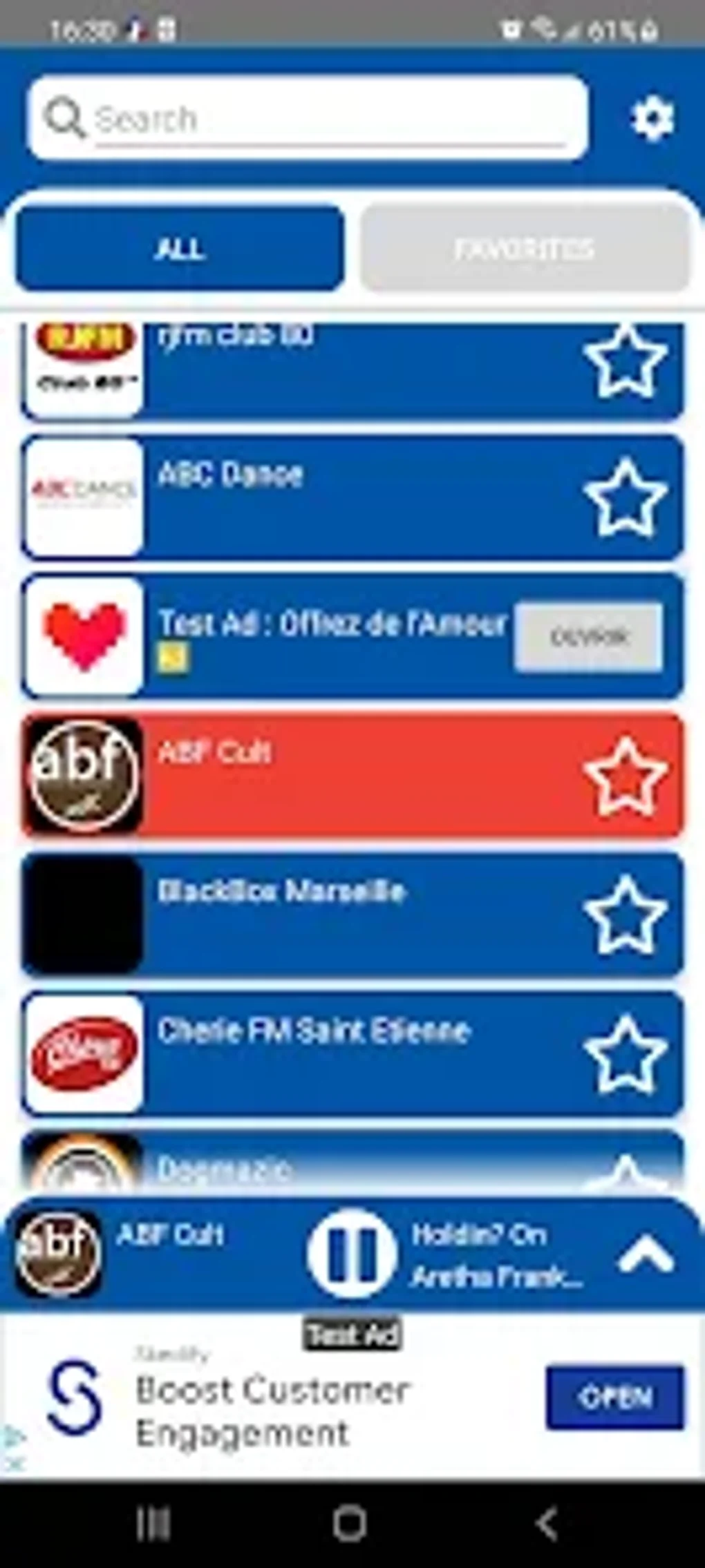705x1568 pixels.
Task: Add ABF Cult to favorites
Action: pyautogui.click(x=626, y=776)
